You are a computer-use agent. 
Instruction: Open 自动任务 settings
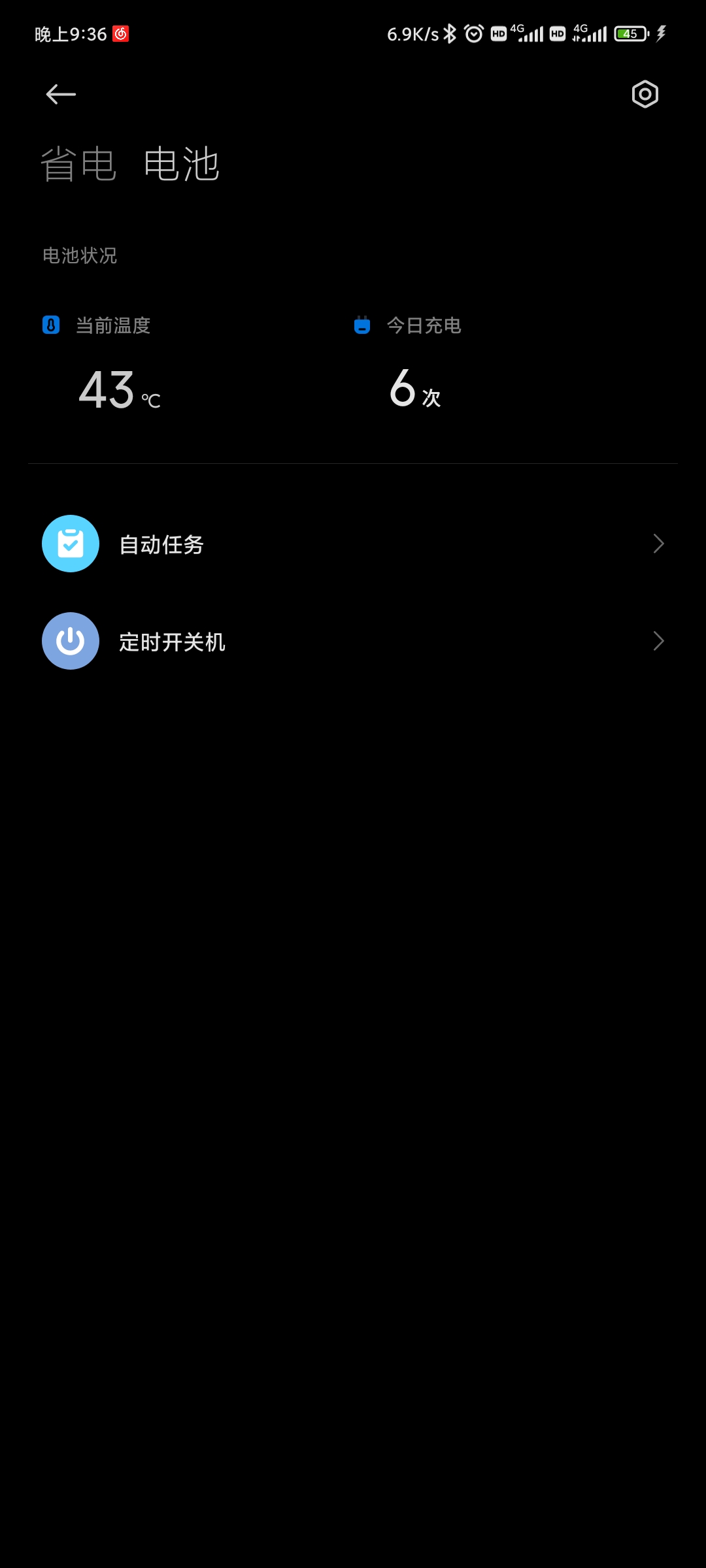[x=353, y=544]
